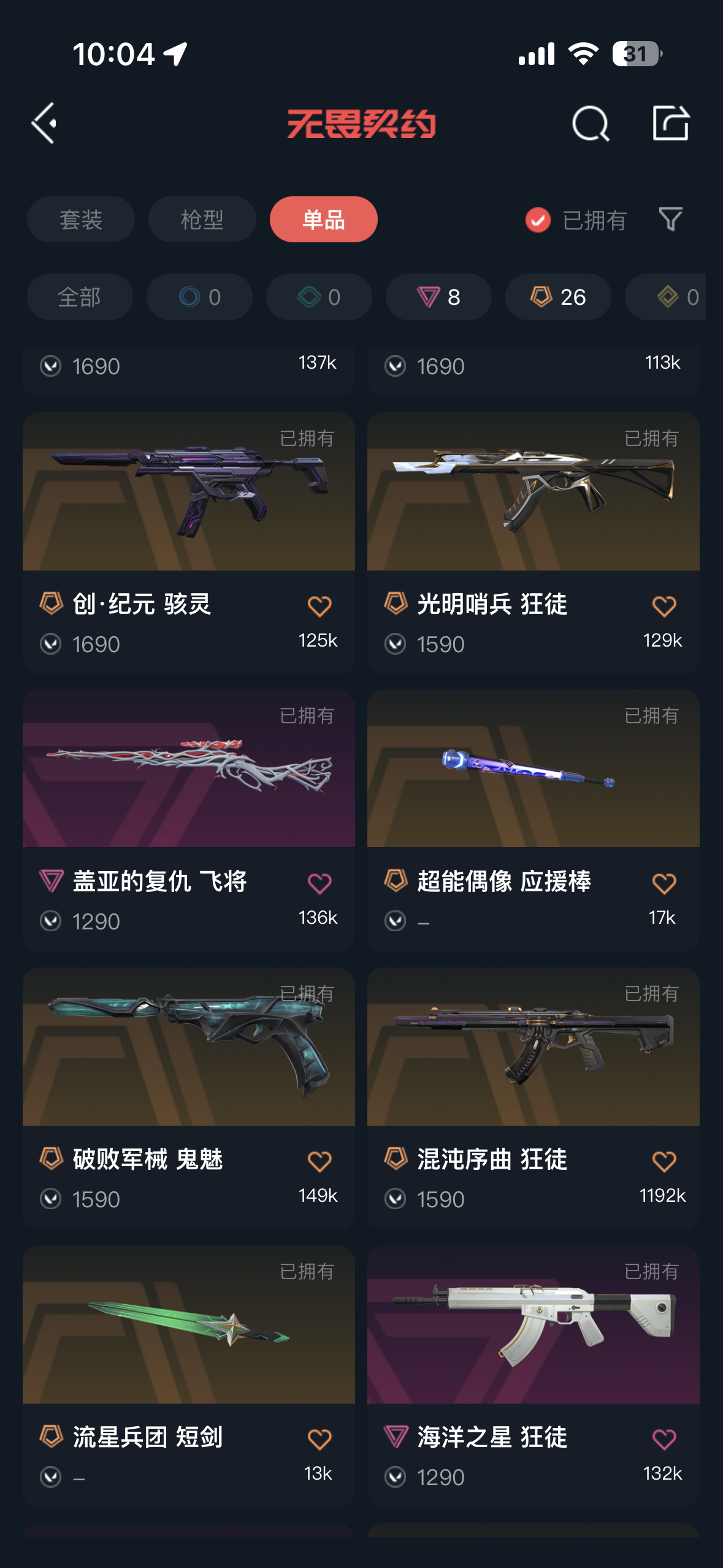Open the 流星兵团 短剑 skin card
Viewport: 723px width, 1568px height.
pyautogui.click(x=188, y=1325)
